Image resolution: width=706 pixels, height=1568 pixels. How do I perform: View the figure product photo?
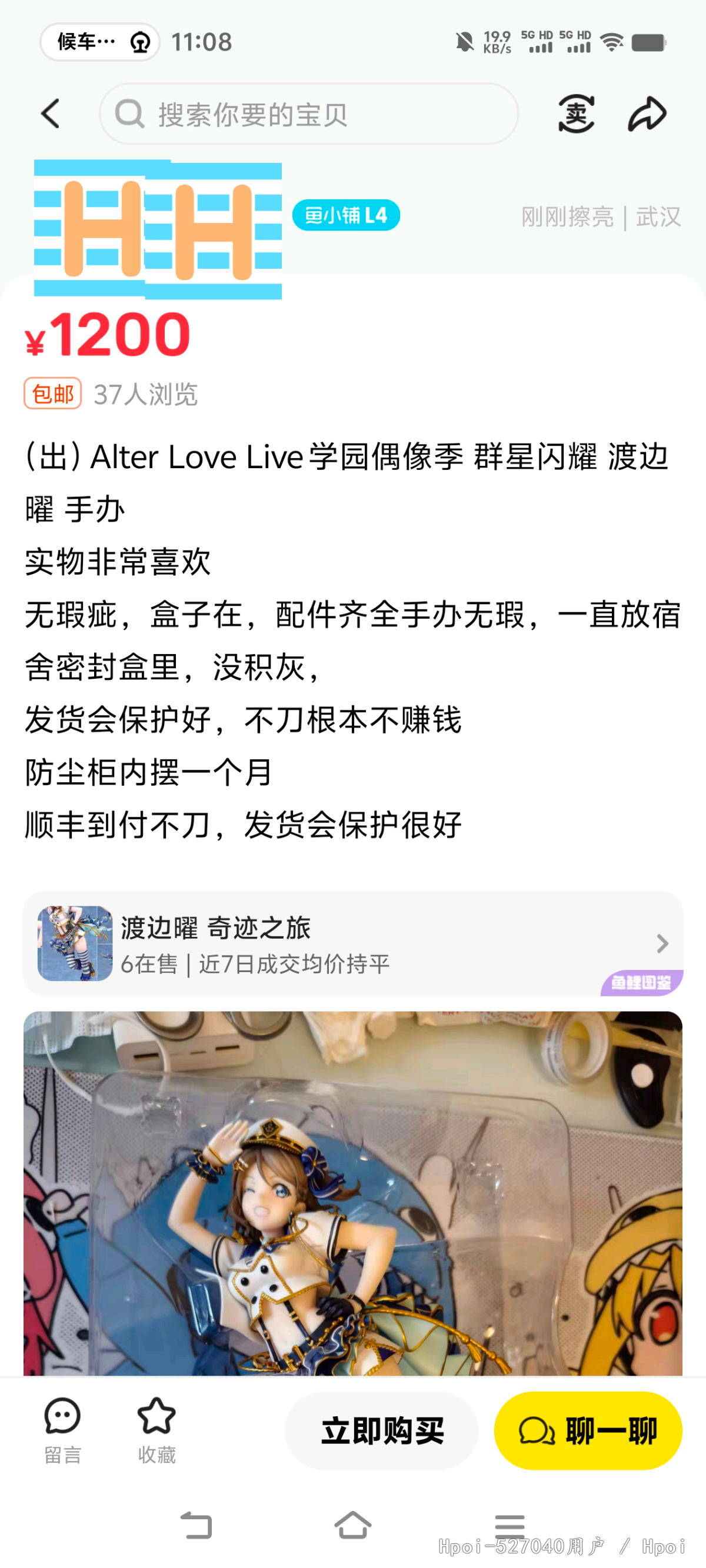point(352,1193)
